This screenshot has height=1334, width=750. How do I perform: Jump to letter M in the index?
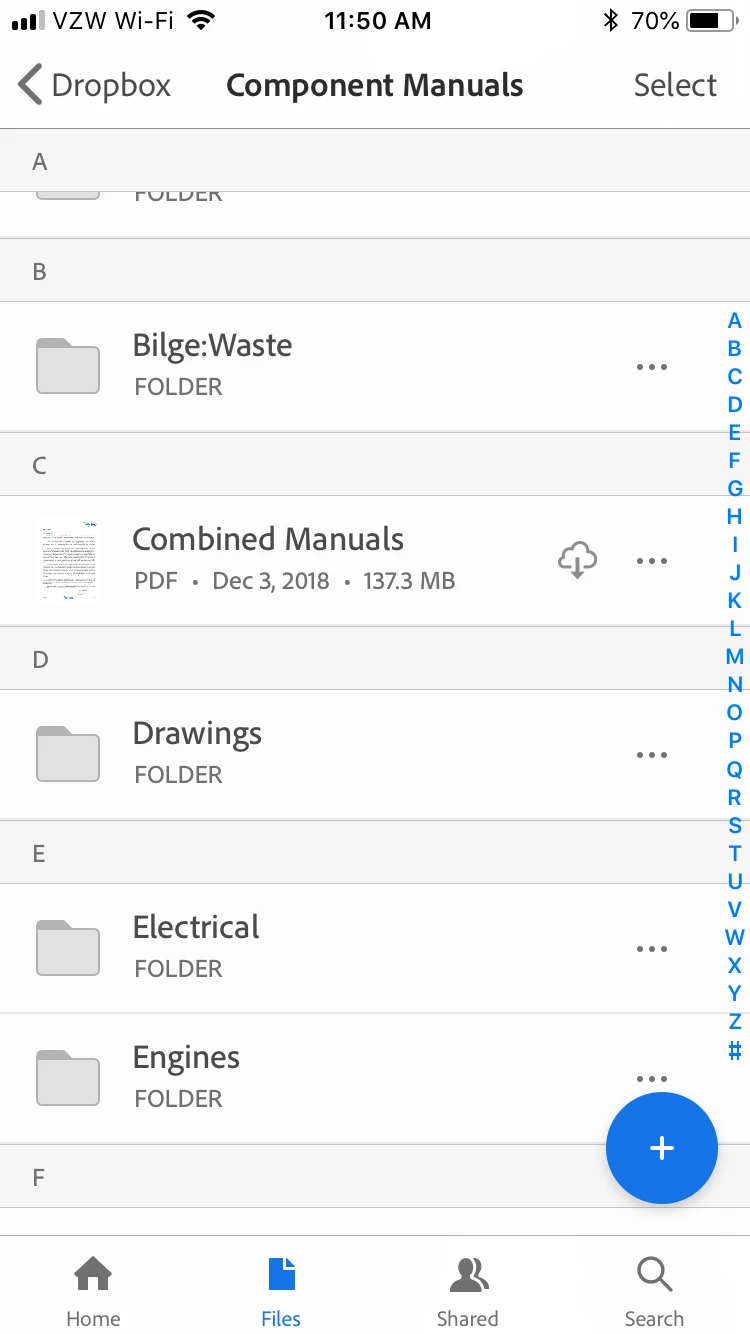click(735, 657)
